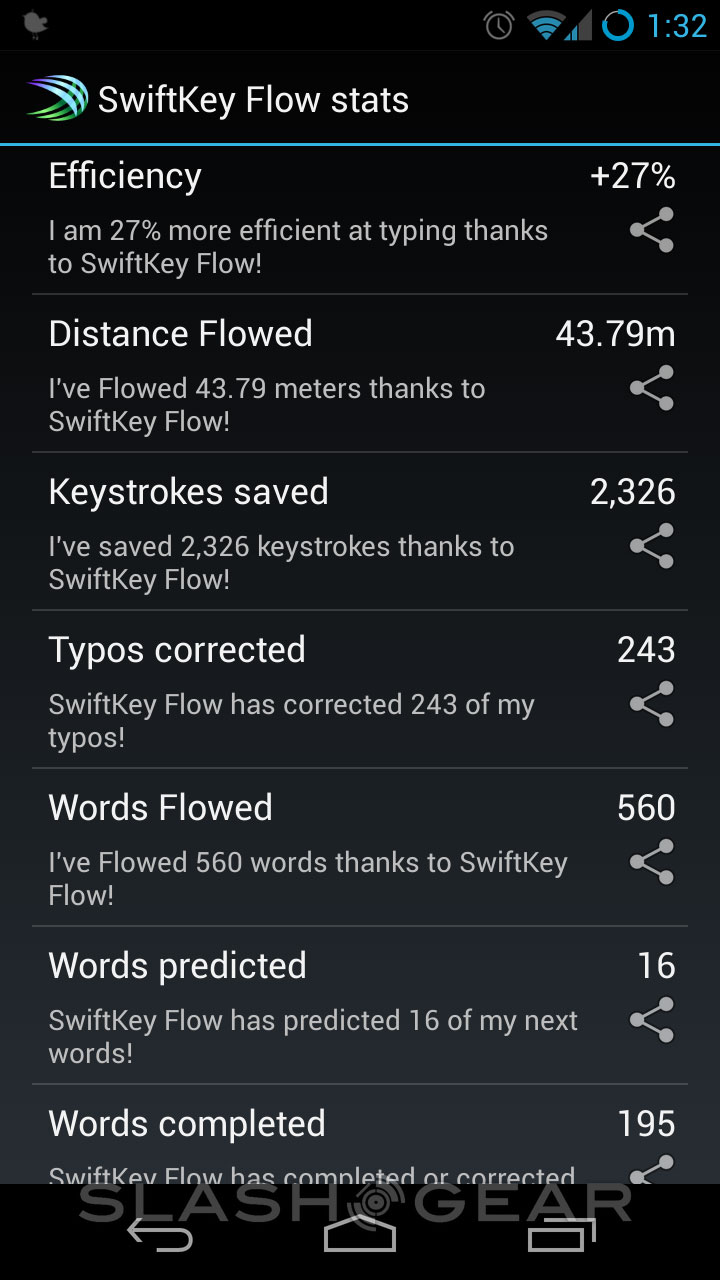Share the Words Flowed stat
The image size is (720, 1280).
[x=651, y=861]
